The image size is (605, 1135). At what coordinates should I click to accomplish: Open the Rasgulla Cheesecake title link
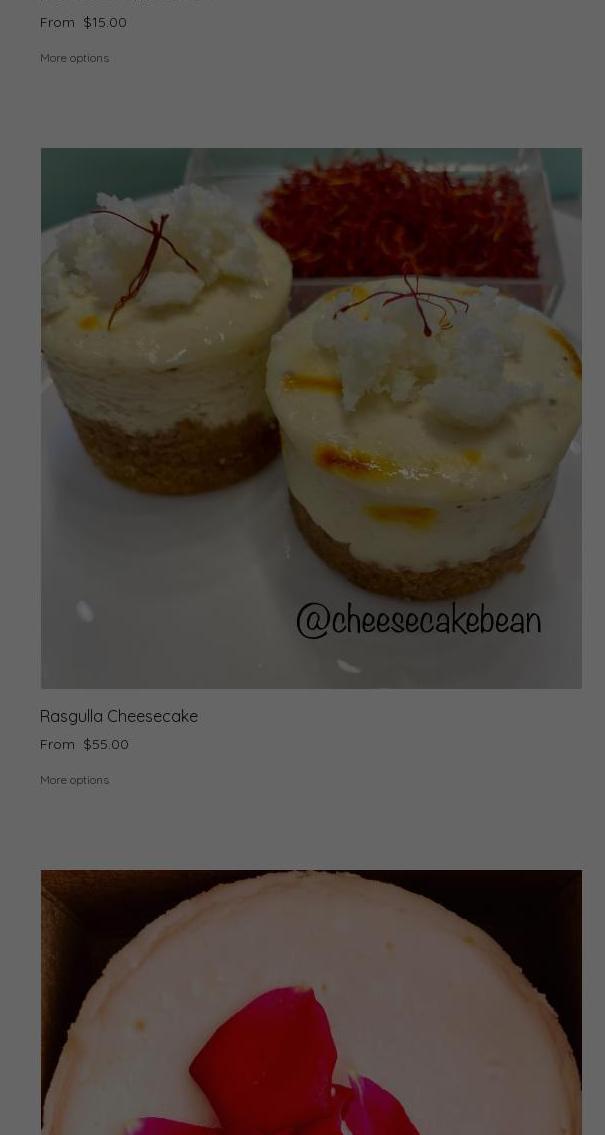coord(119,716)
